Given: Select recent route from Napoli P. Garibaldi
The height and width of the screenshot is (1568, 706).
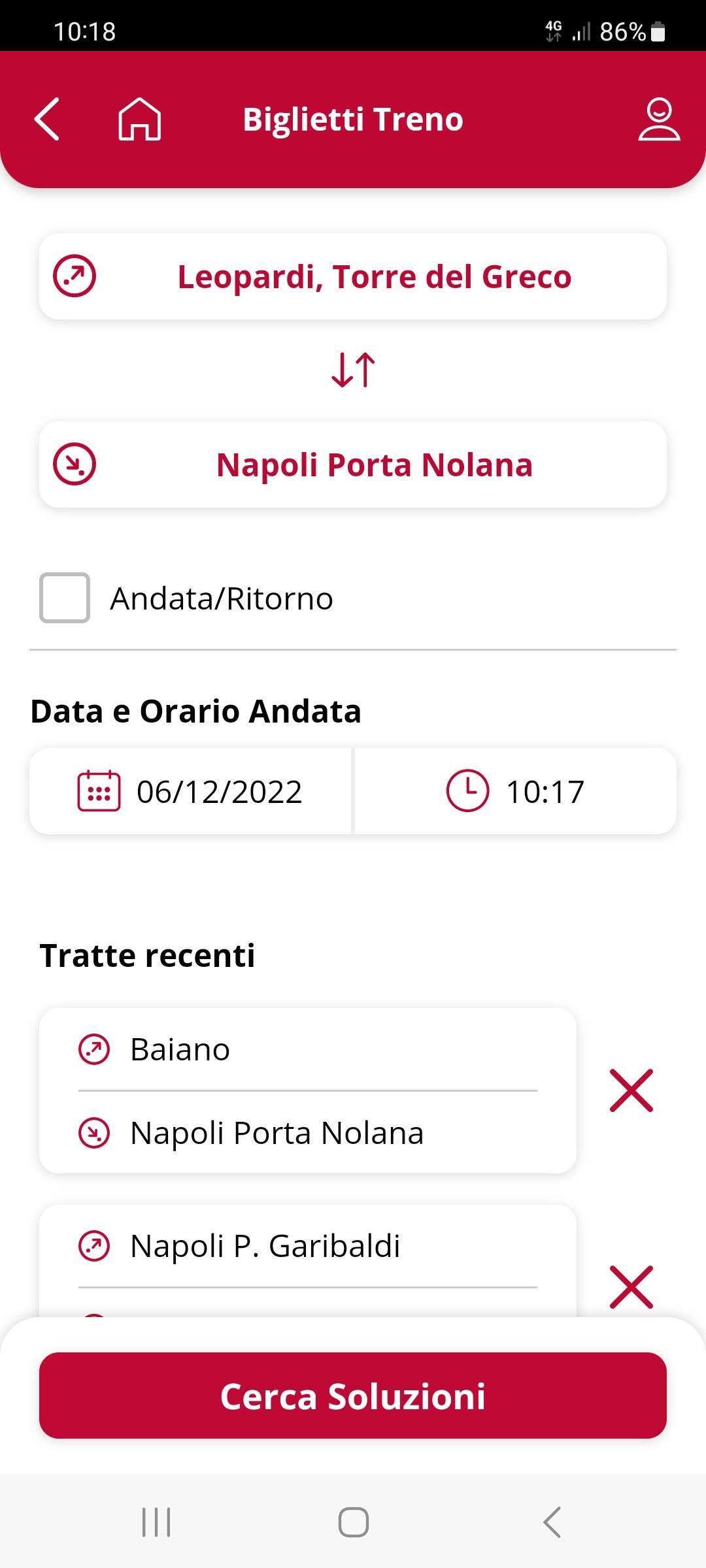Looking at the screenshot, I should [x=308, y=1261].
